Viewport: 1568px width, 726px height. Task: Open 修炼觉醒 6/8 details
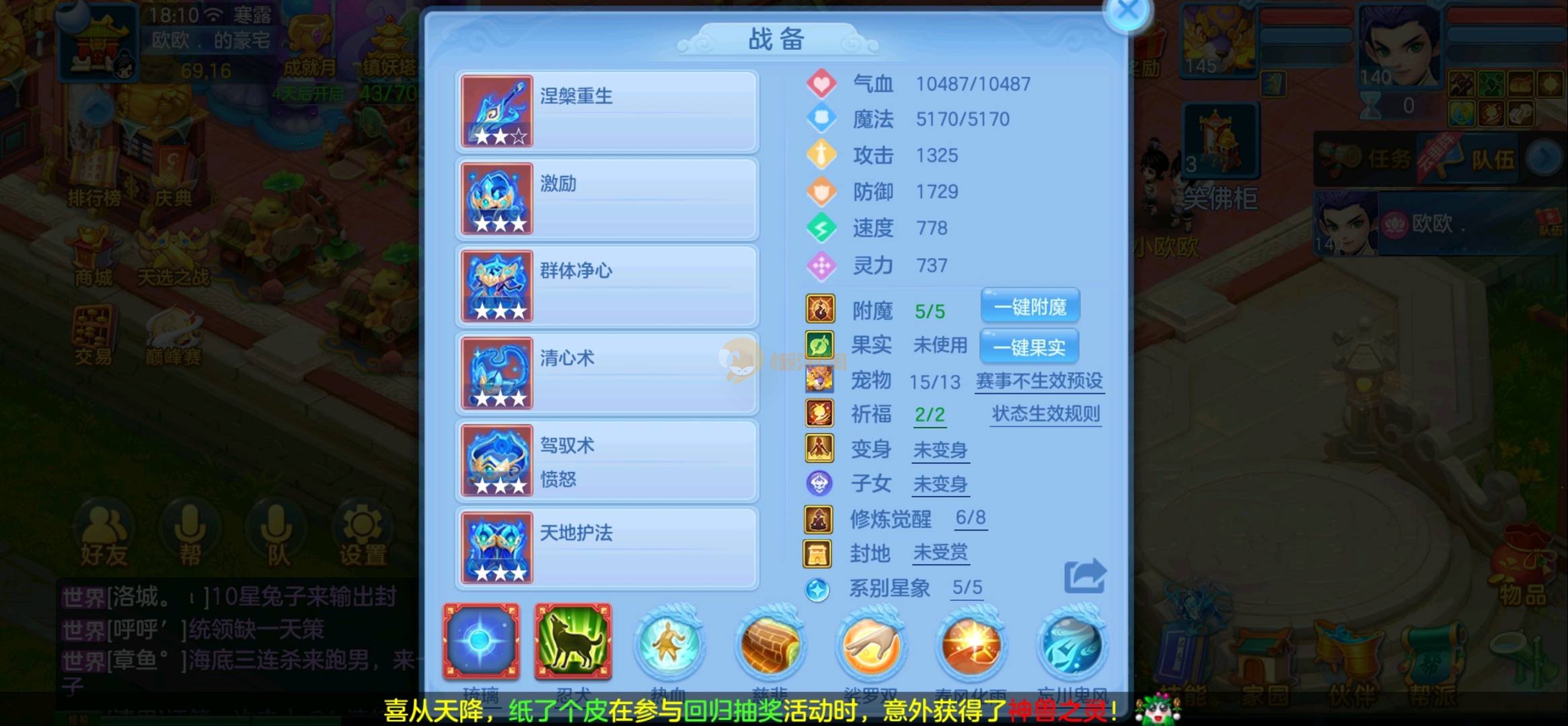tap(971, 518)
